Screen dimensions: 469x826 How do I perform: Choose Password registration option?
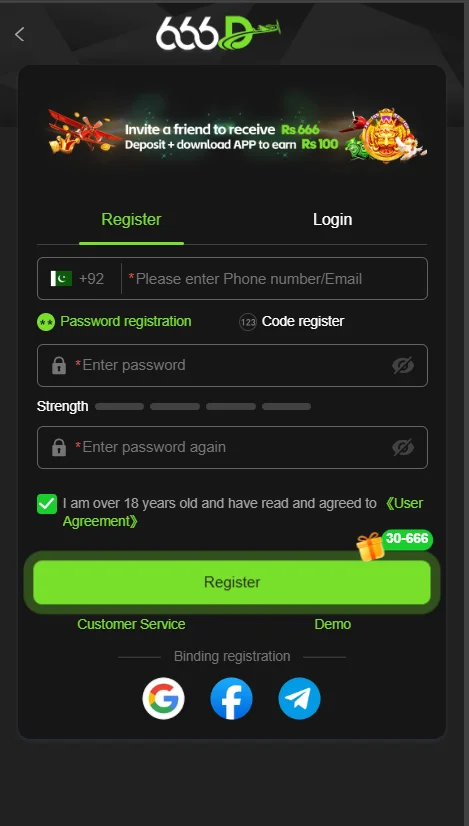point(114,321)
